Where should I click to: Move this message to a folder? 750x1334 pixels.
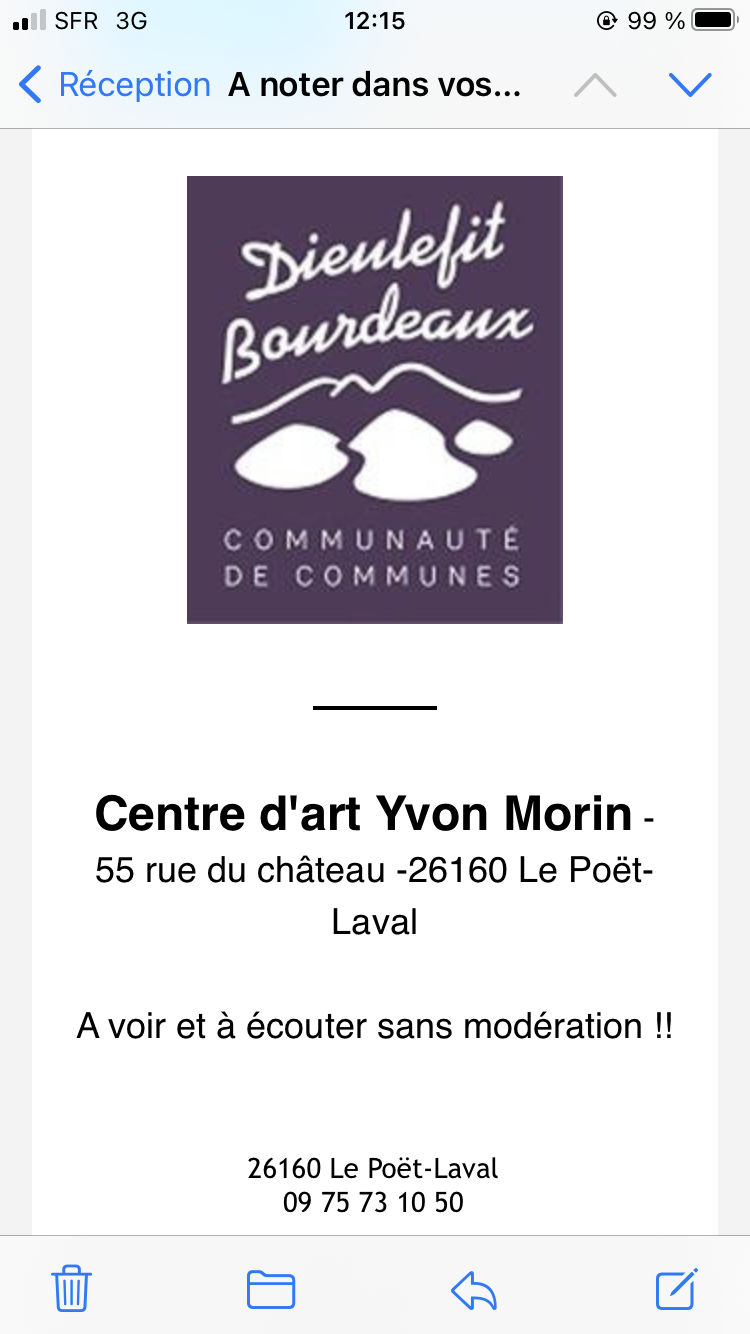point(271,1288)
